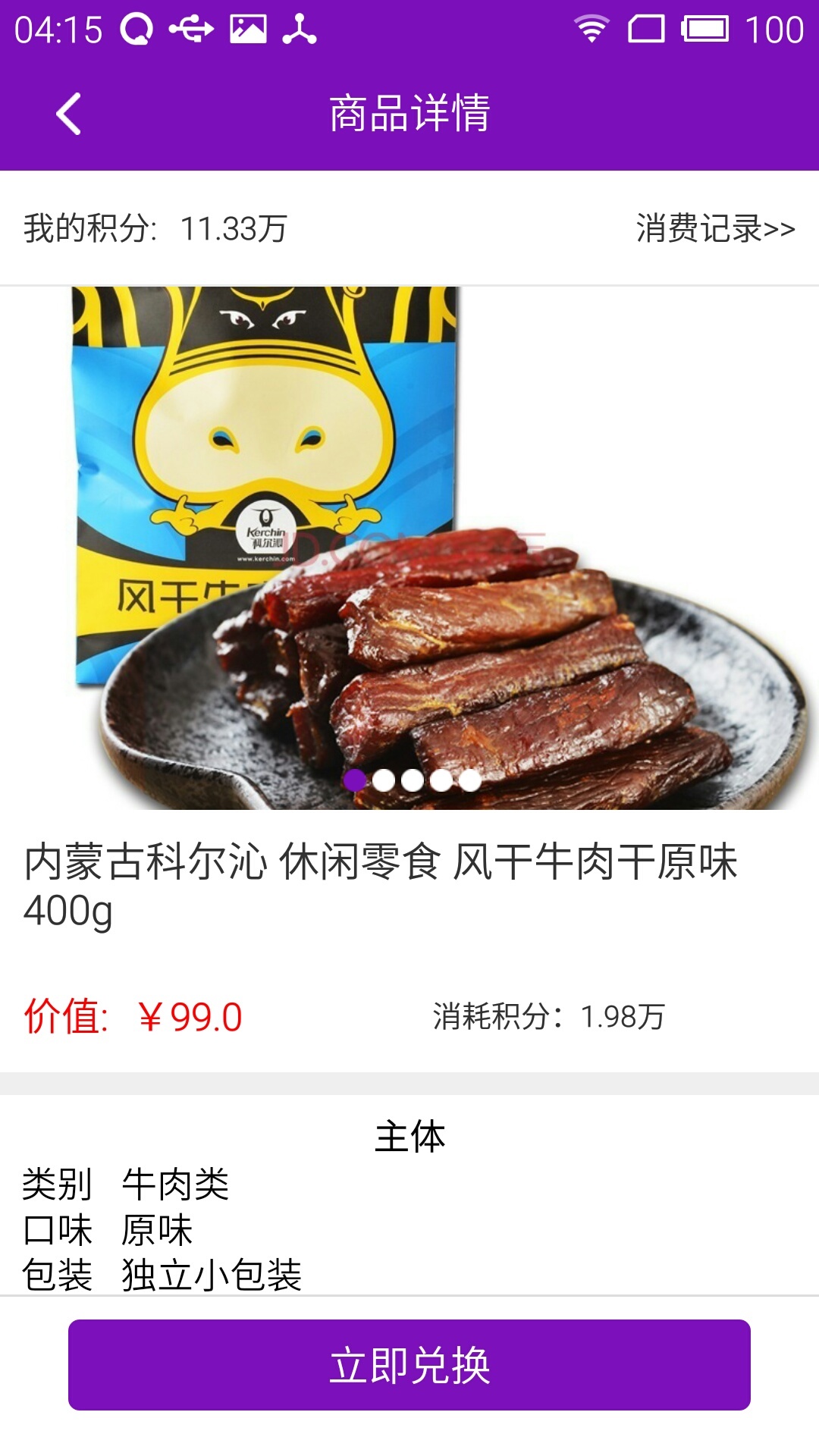Open the 消费记录 consumption records link
This screenshot has width=819, height=1456.
[715, 227]
